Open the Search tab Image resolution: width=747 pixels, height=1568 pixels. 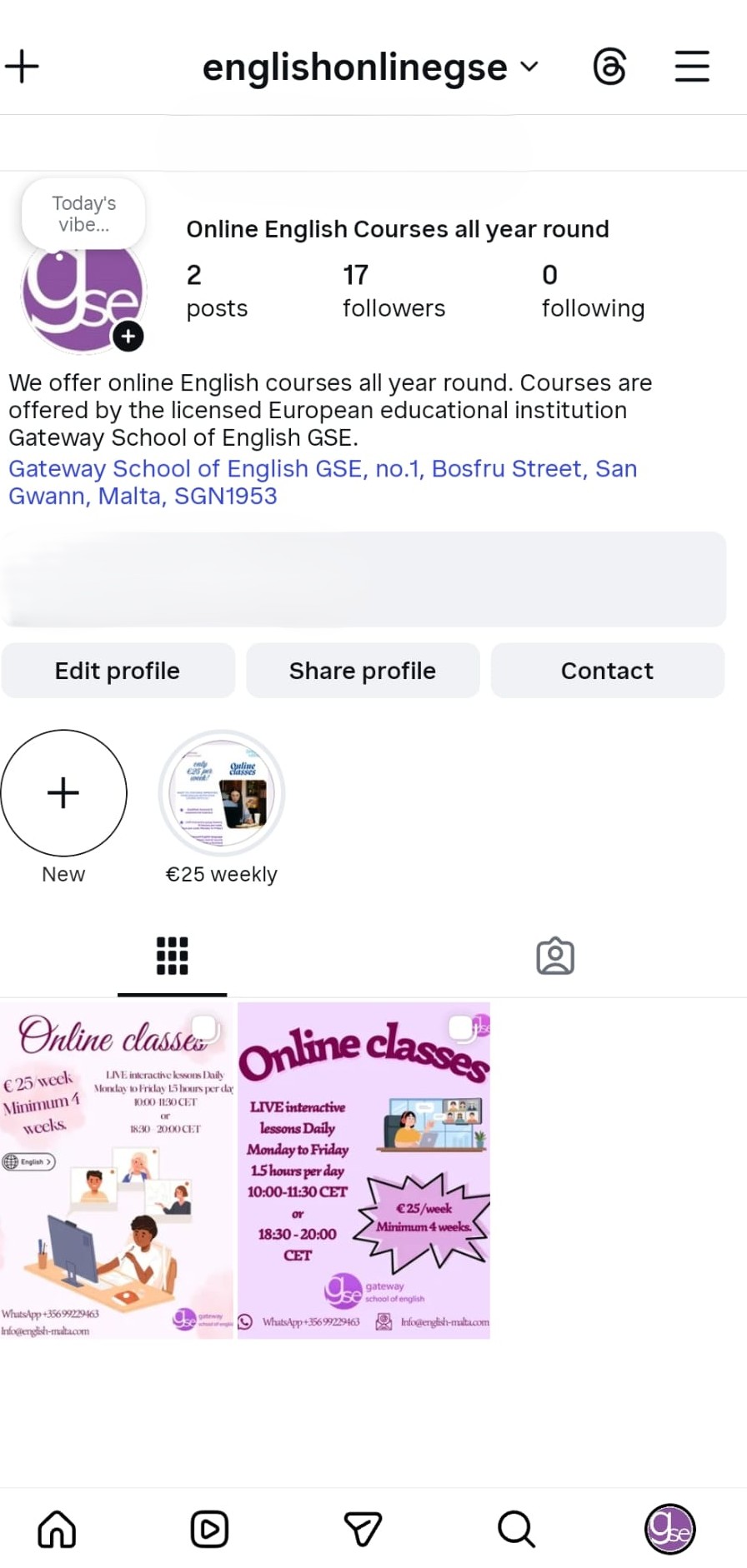click(x=516, y=1529)
